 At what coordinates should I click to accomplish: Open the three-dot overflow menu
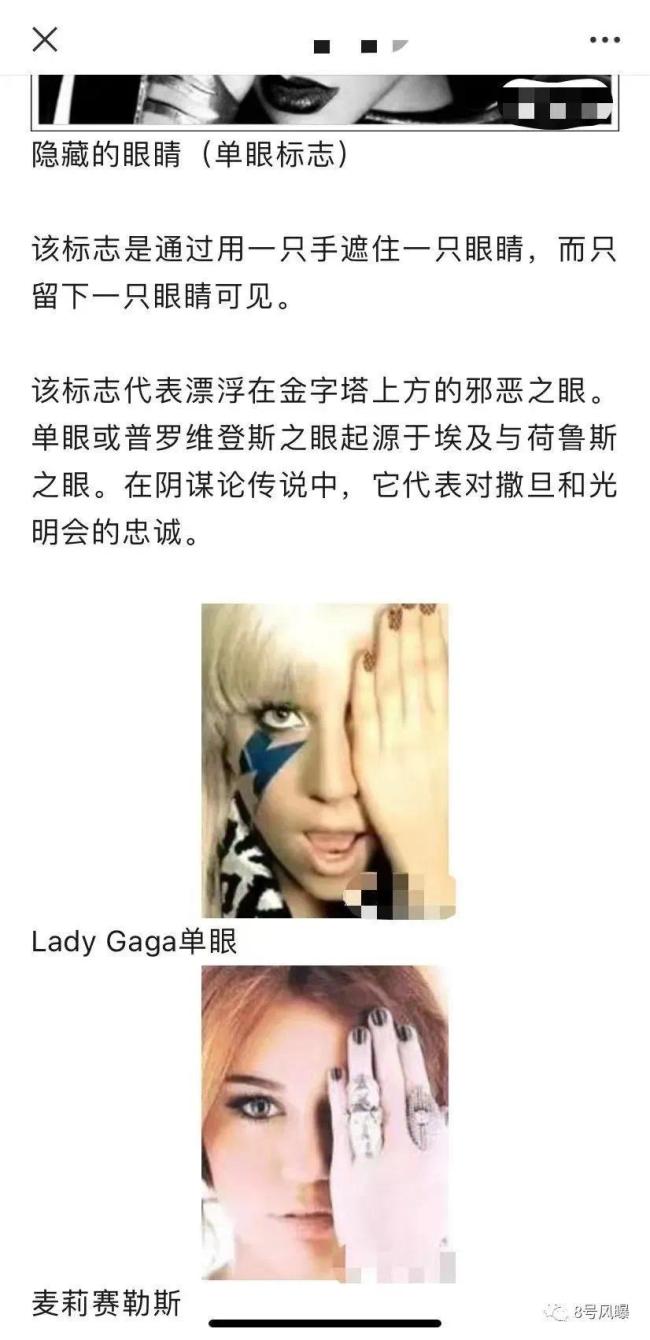point(604,40)
